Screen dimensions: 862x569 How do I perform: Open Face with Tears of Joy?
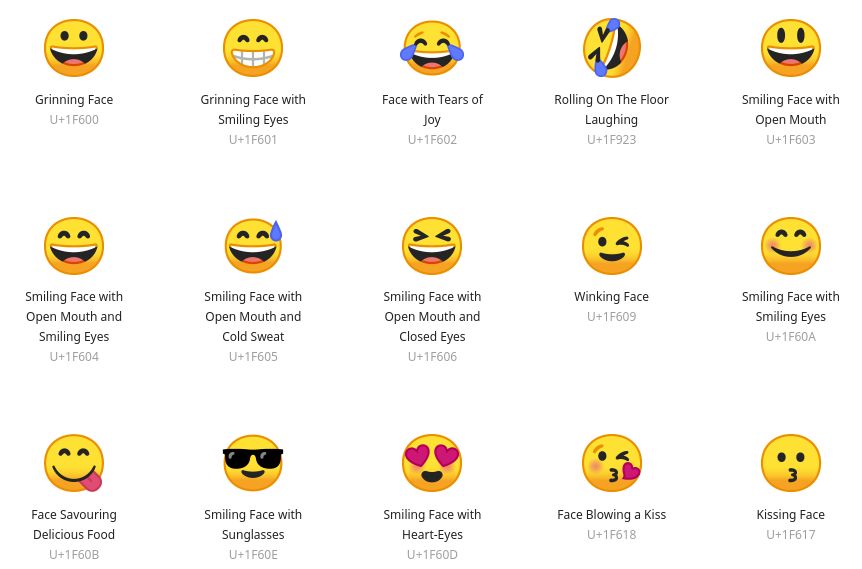[432, 48]
